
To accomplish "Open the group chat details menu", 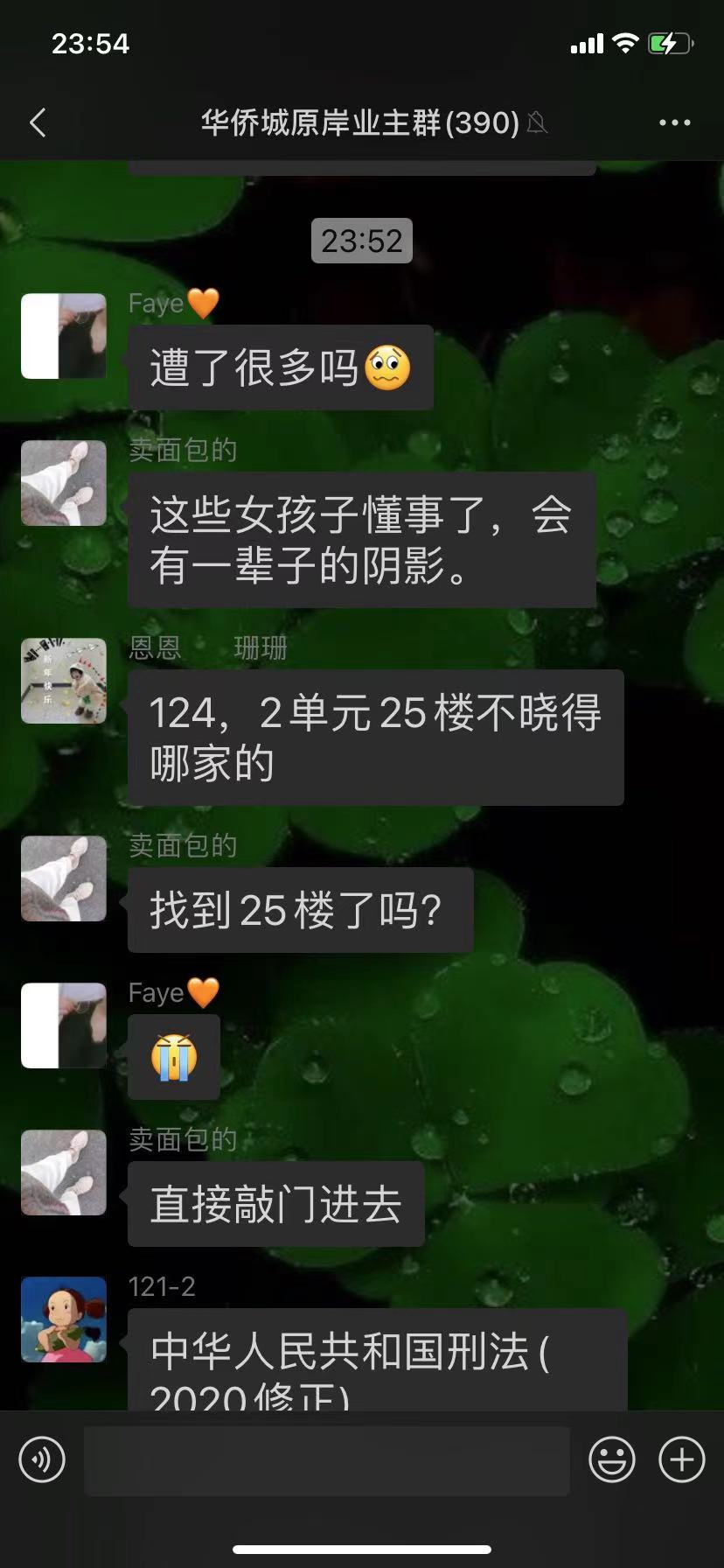I will (x=674, y=122).
